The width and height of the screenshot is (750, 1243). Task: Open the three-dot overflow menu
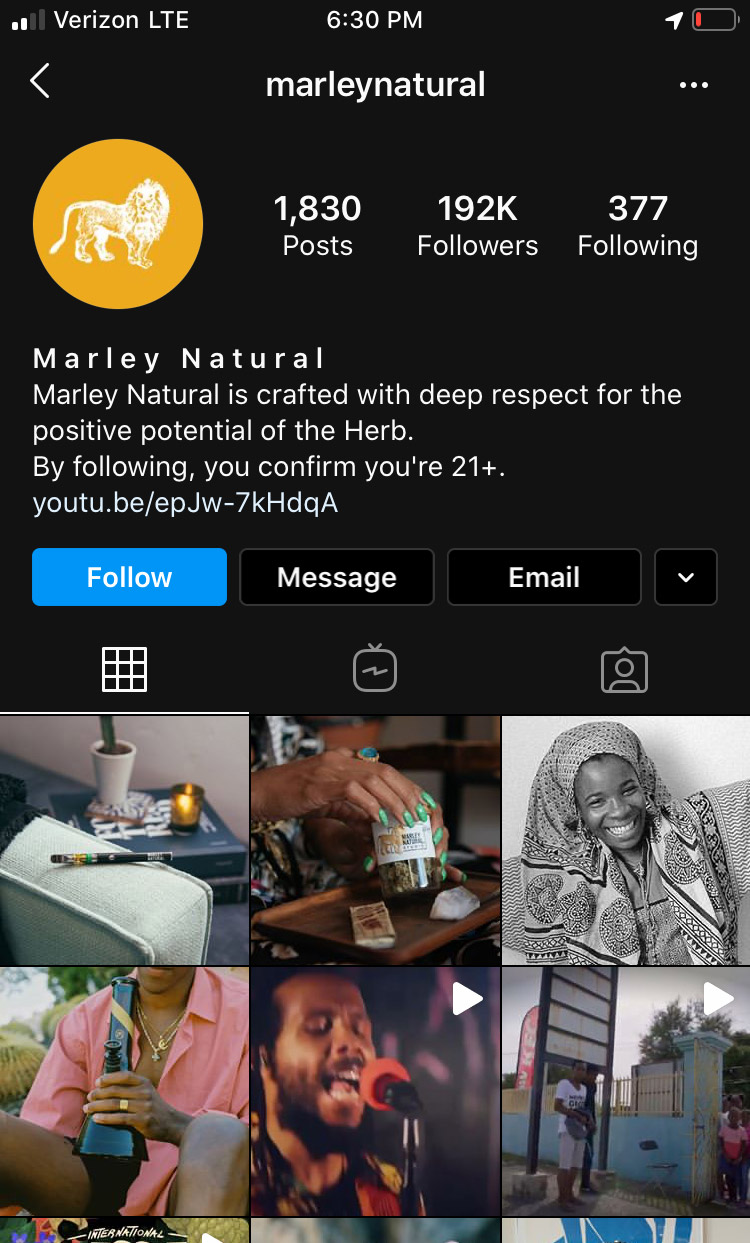point(694,85)
